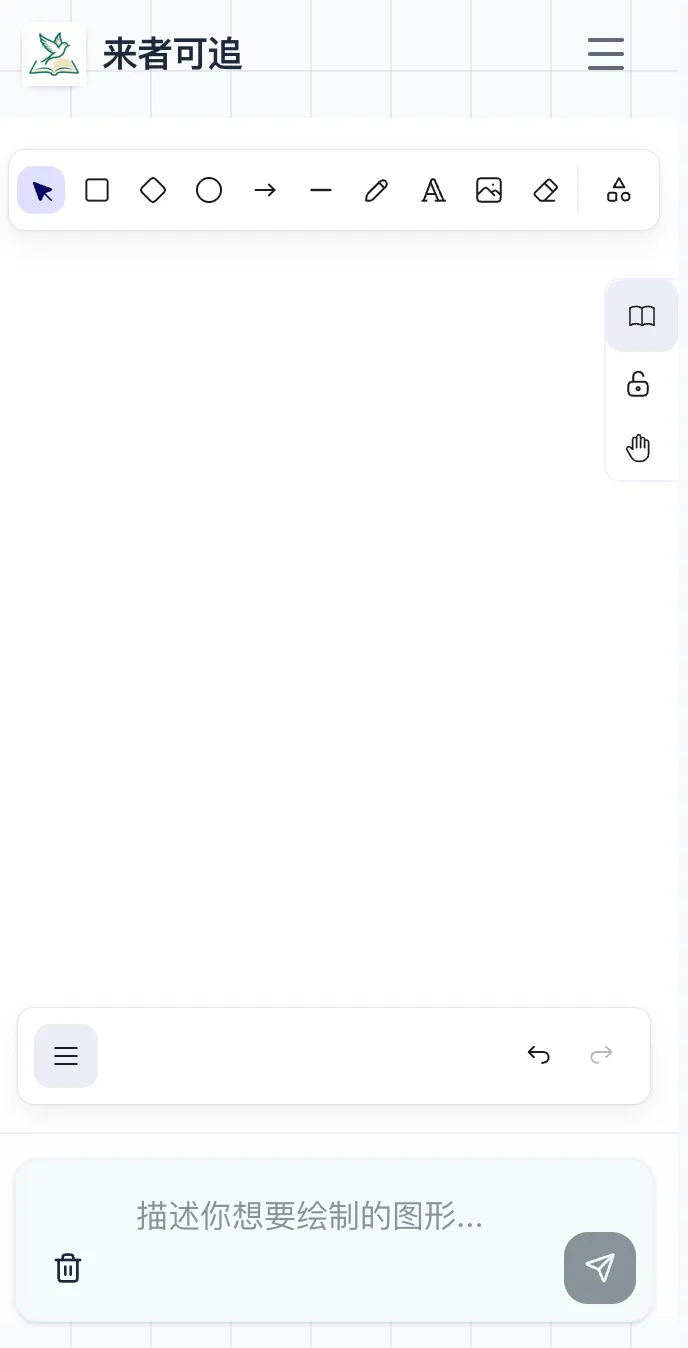This screenshot has width=688, height=1348.
Task: Choose the diamond shape tool
Action: pyautogui.click(x=153, y=190)
